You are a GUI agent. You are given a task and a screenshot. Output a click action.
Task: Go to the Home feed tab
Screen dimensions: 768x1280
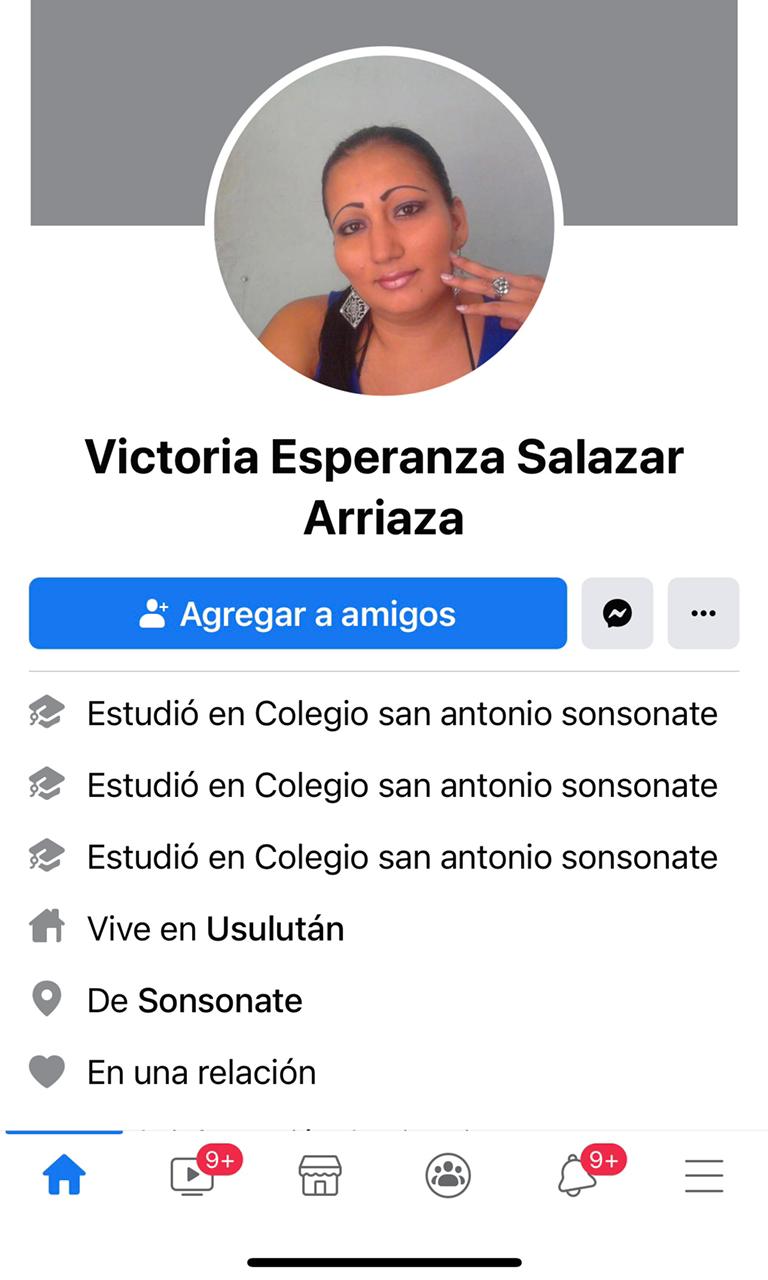pos(64,1177)
